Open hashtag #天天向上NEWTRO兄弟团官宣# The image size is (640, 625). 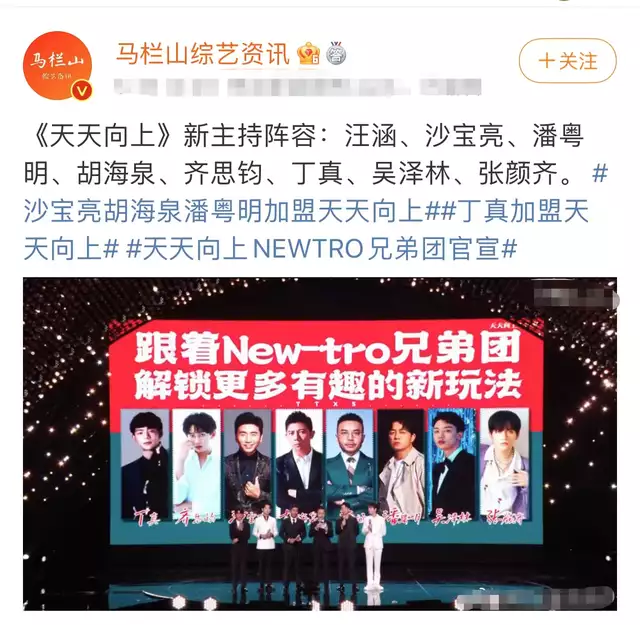tap(320, 248)
